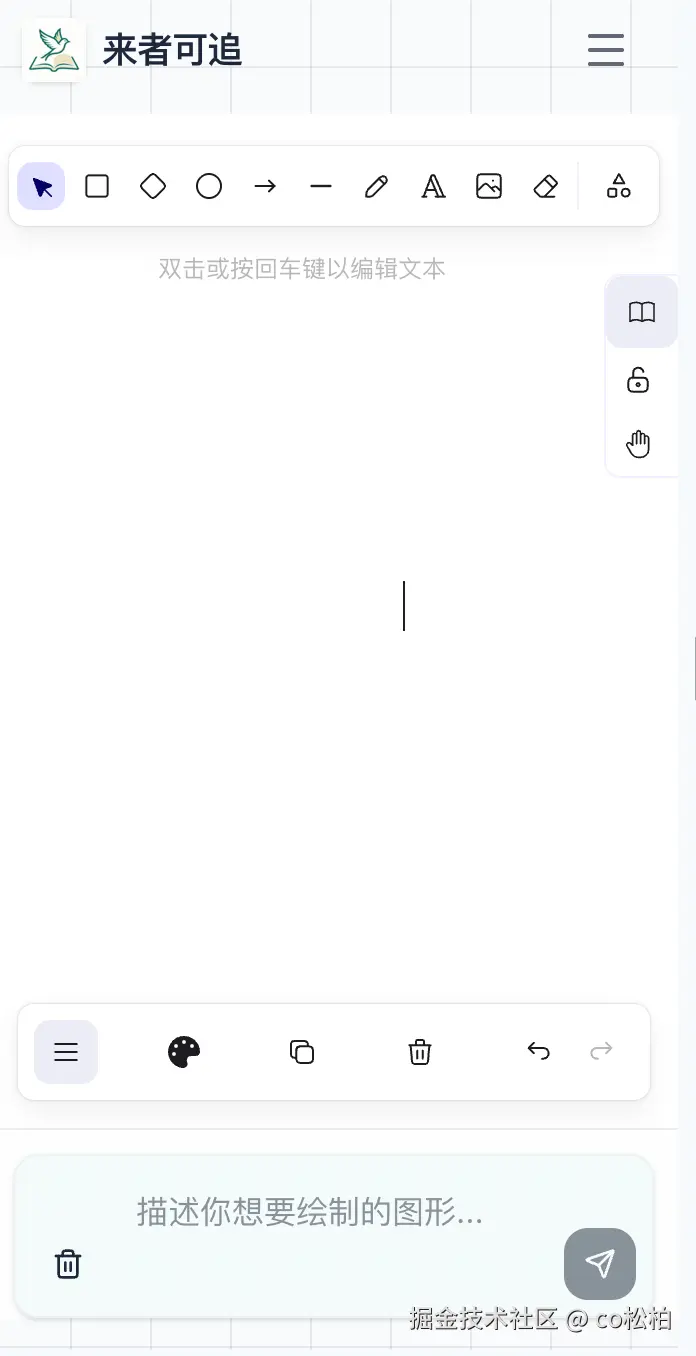Select the ellipse drawing tool
Image resolution: width=696 pixels, height=1356 pixels.
coord(209,186)
